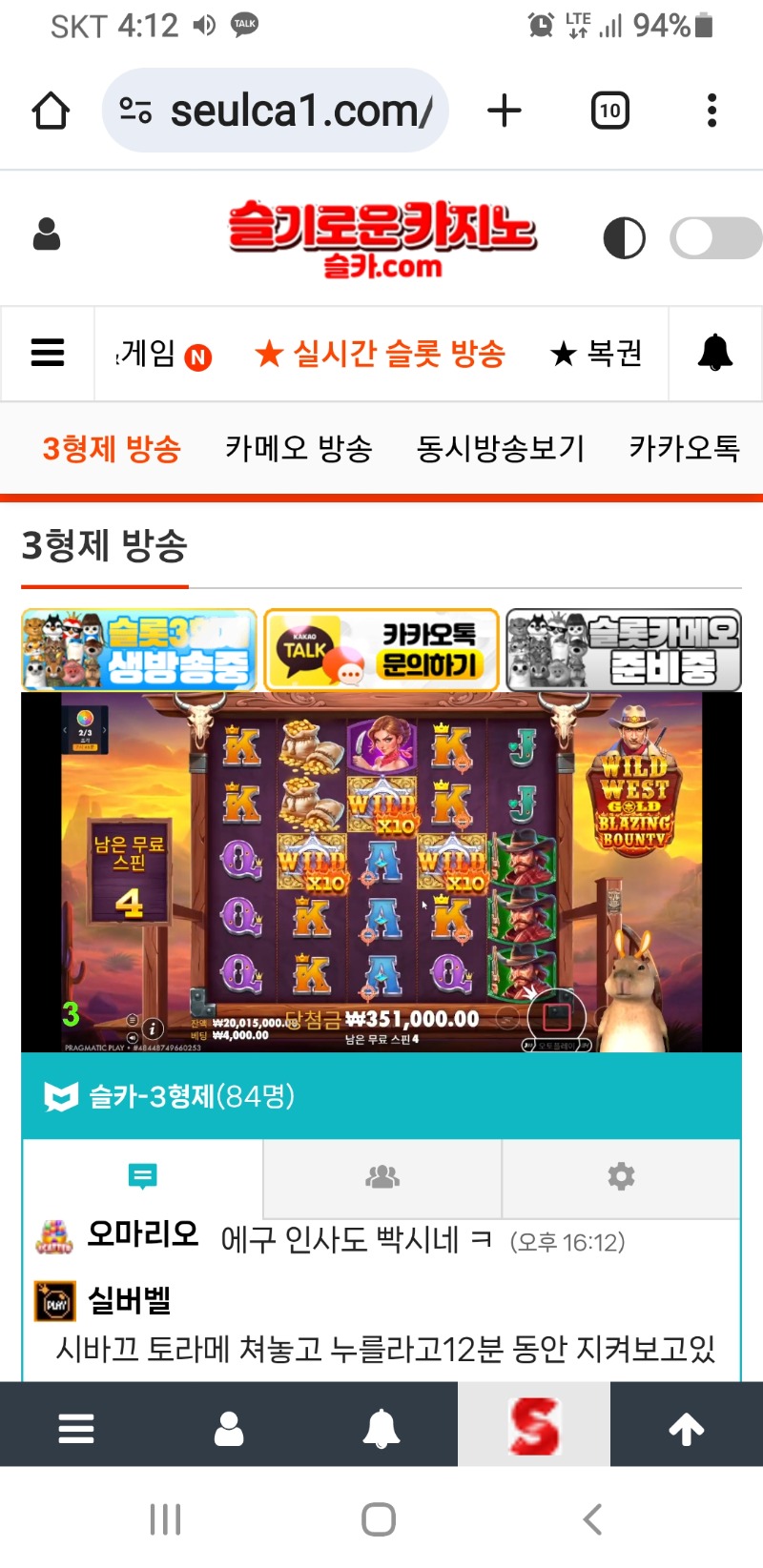
Task: Switch to the 카메오 방송 tab
Action: (299, 448)
